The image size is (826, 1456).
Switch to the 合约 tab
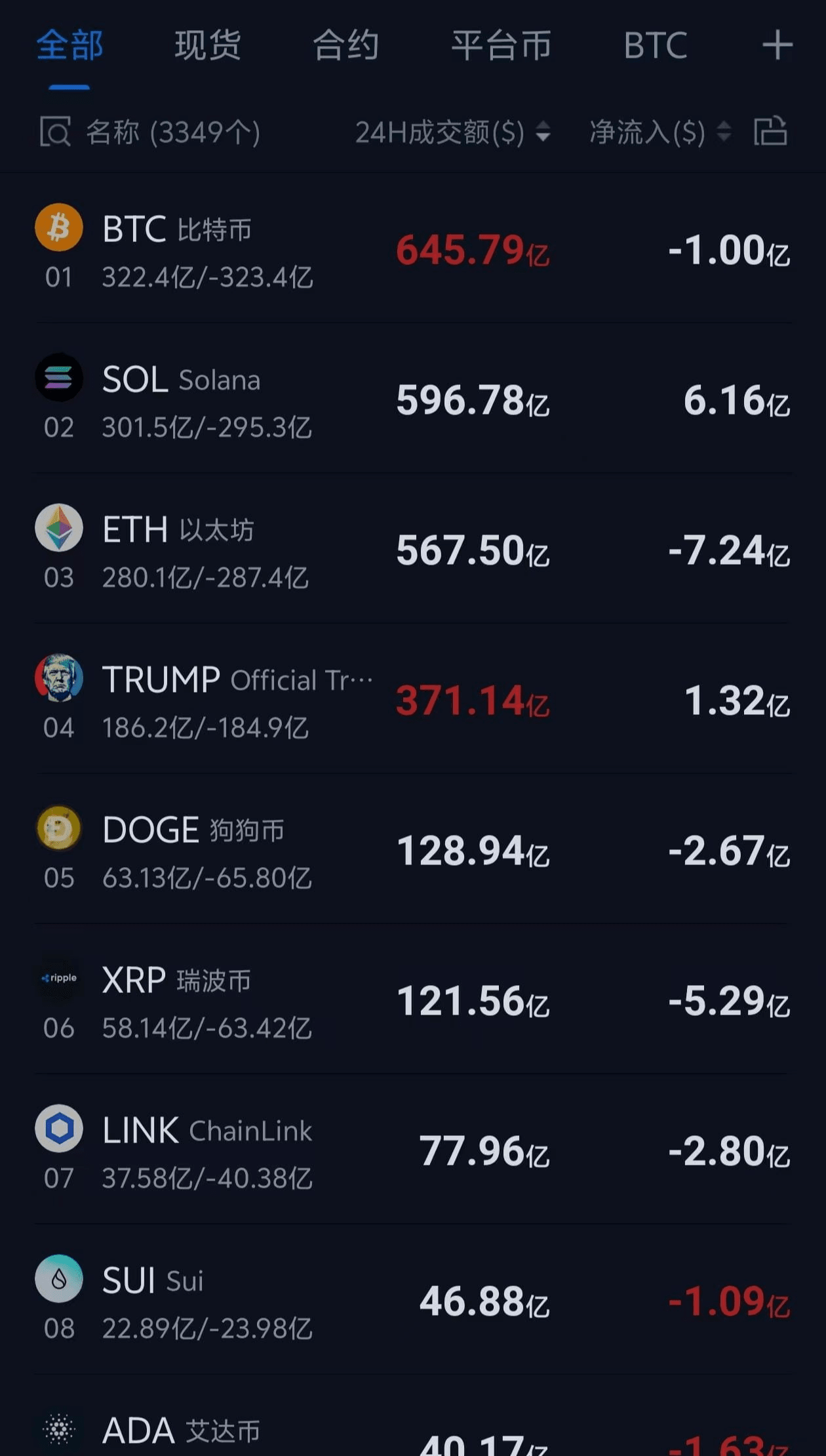point(345,46)
